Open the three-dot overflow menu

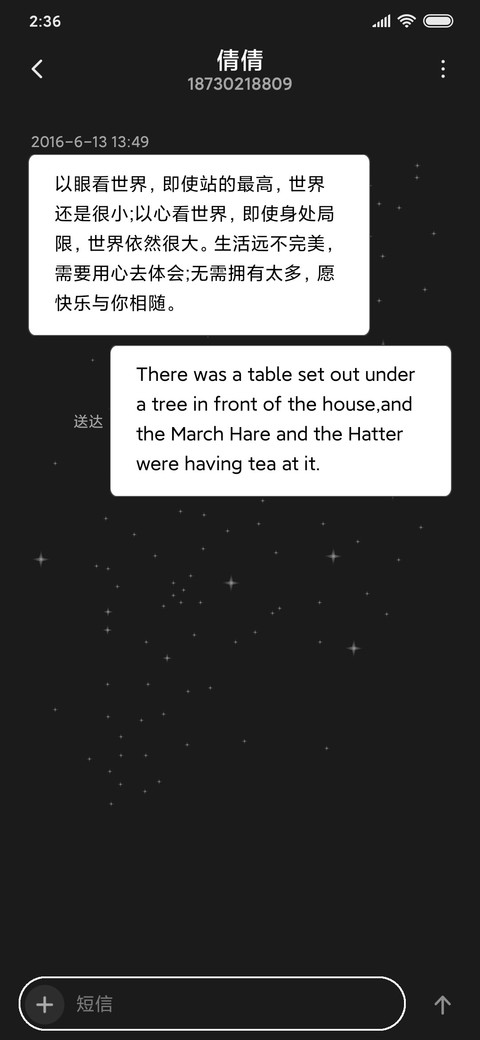click(x=443, y=69)
